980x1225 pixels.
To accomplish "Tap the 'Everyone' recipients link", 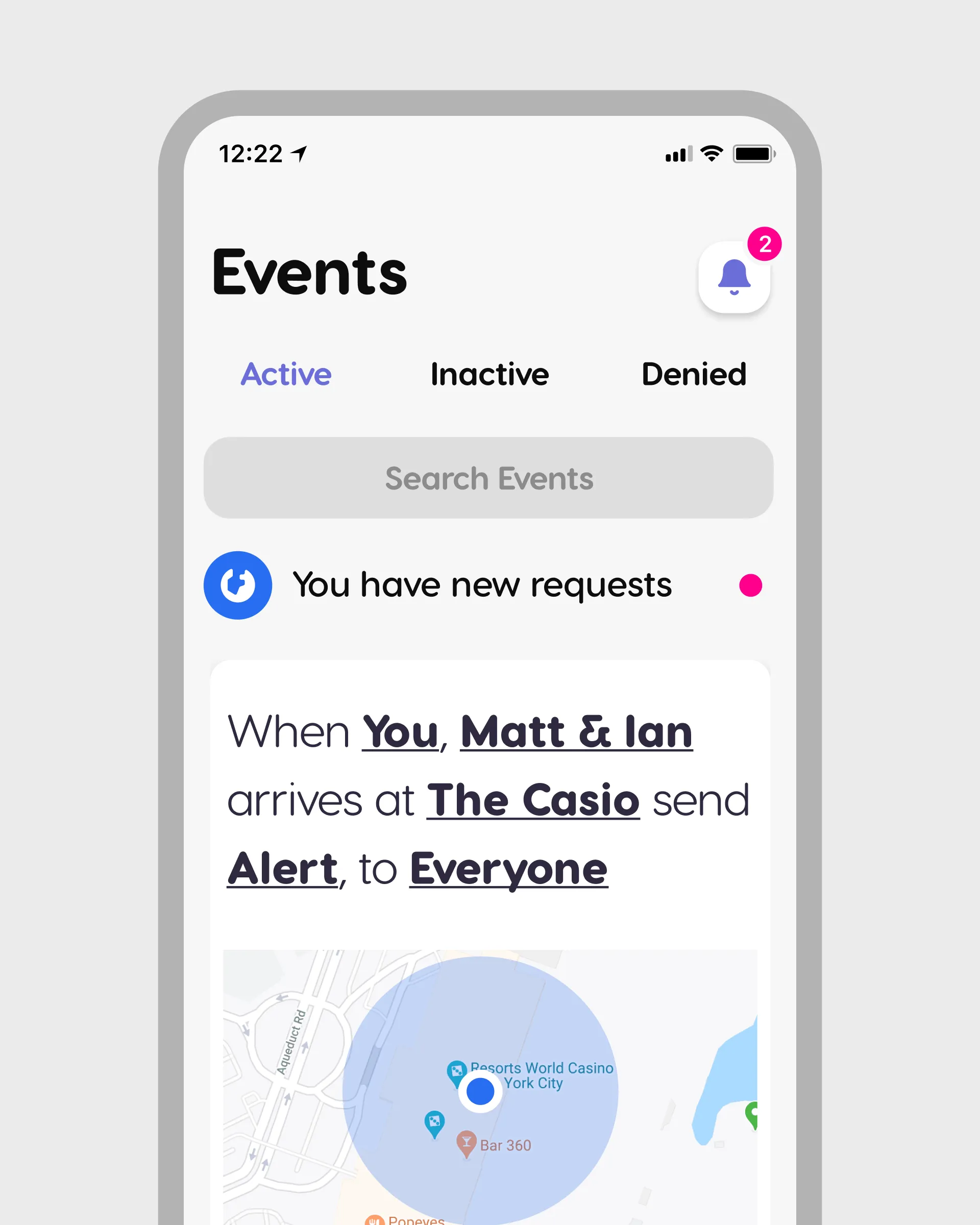I will [x=508, y=869].
